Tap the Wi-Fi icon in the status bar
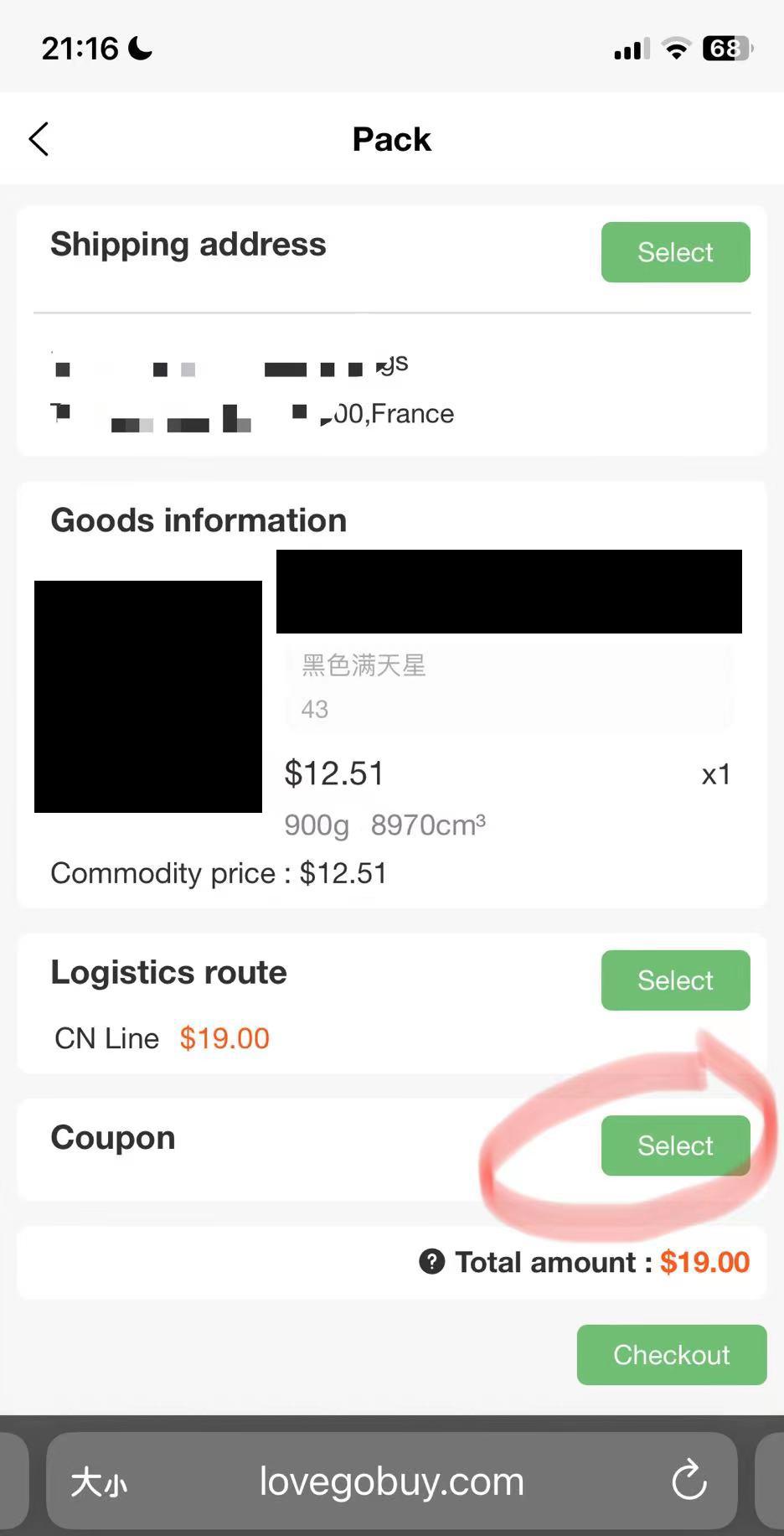Screen dimensions: 784x1536 coord(675,48)
